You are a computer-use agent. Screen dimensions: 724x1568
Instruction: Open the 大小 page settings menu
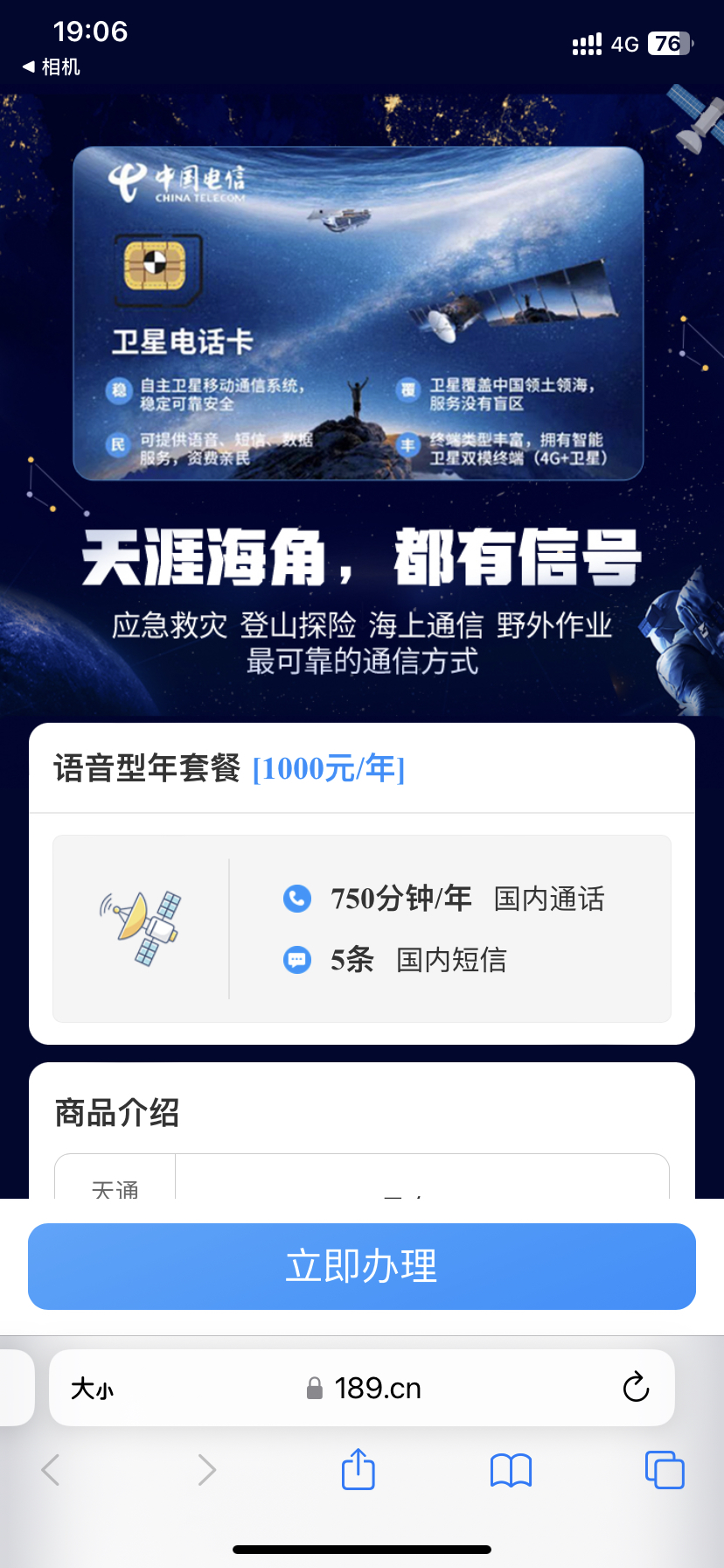[93, 1389]
